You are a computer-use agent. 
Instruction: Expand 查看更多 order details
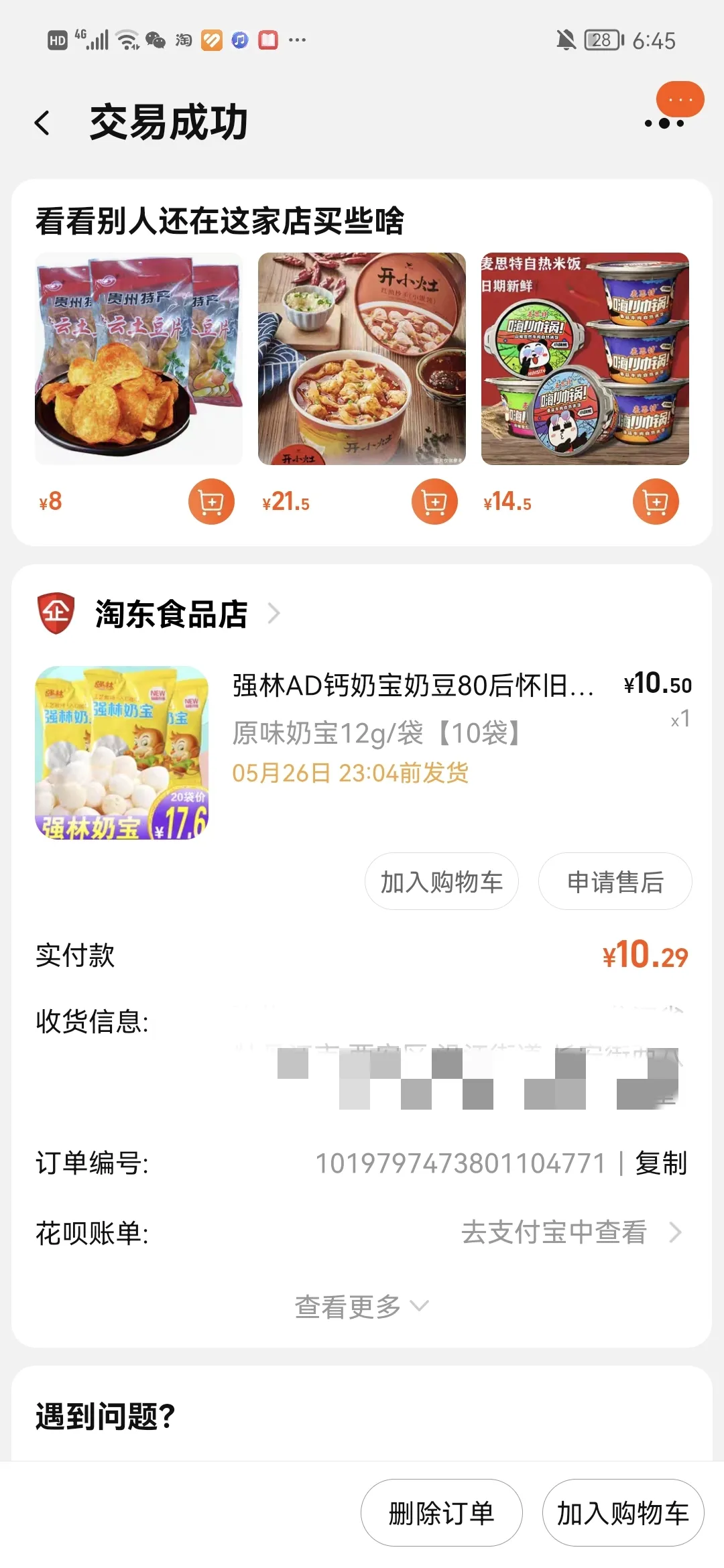361,1306
